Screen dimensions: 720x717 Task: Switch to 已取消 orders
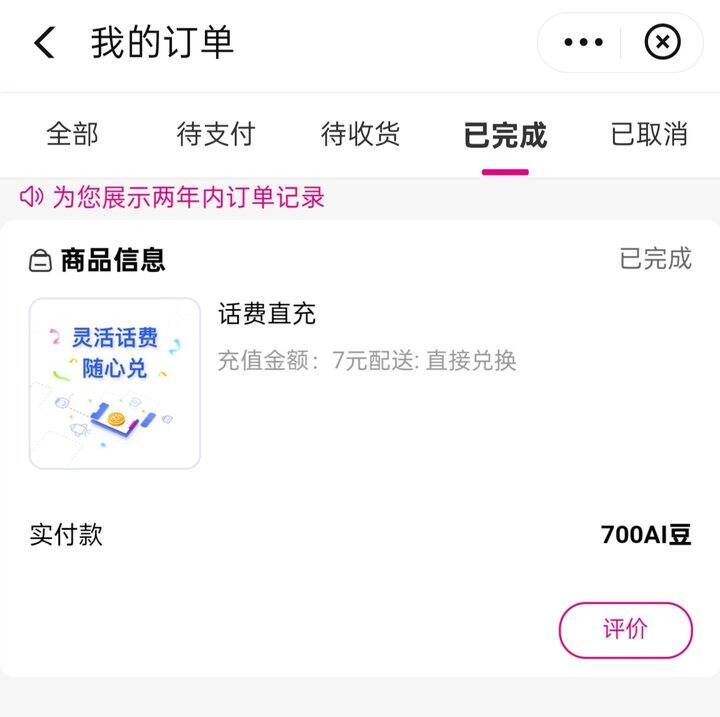649,134
